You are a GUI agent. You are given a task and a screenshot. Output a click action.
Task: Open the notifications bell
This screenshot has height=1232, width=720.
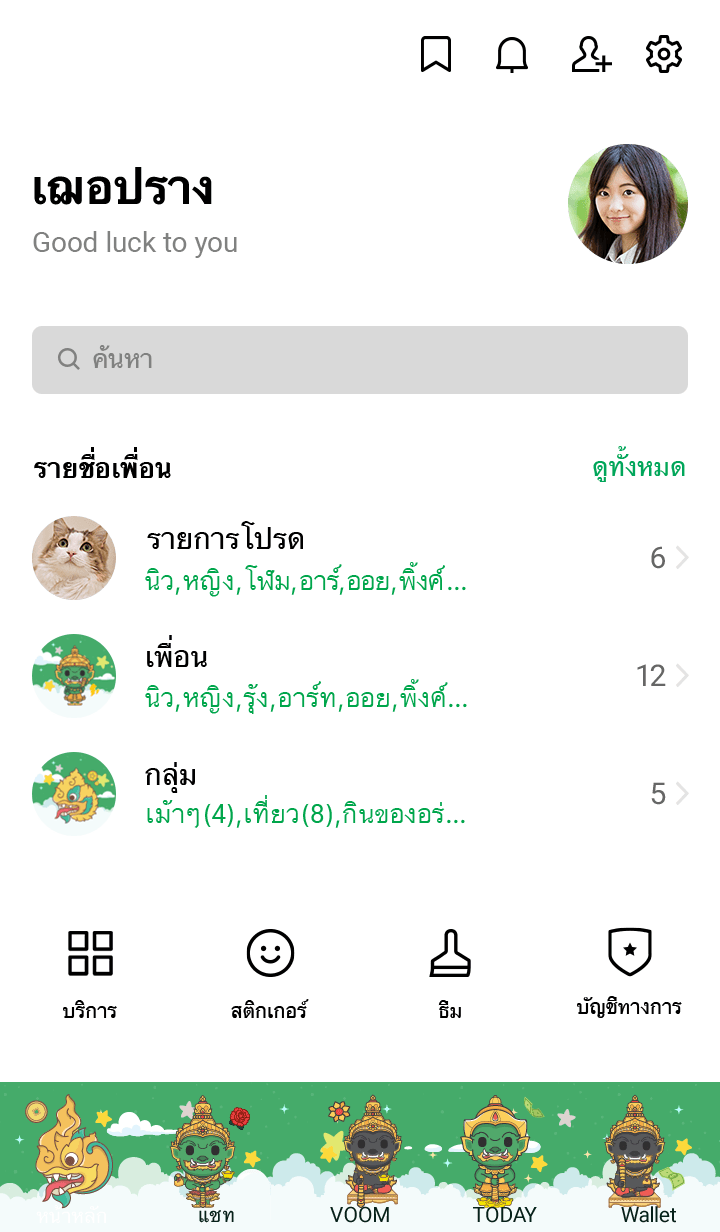coord(512,55)
